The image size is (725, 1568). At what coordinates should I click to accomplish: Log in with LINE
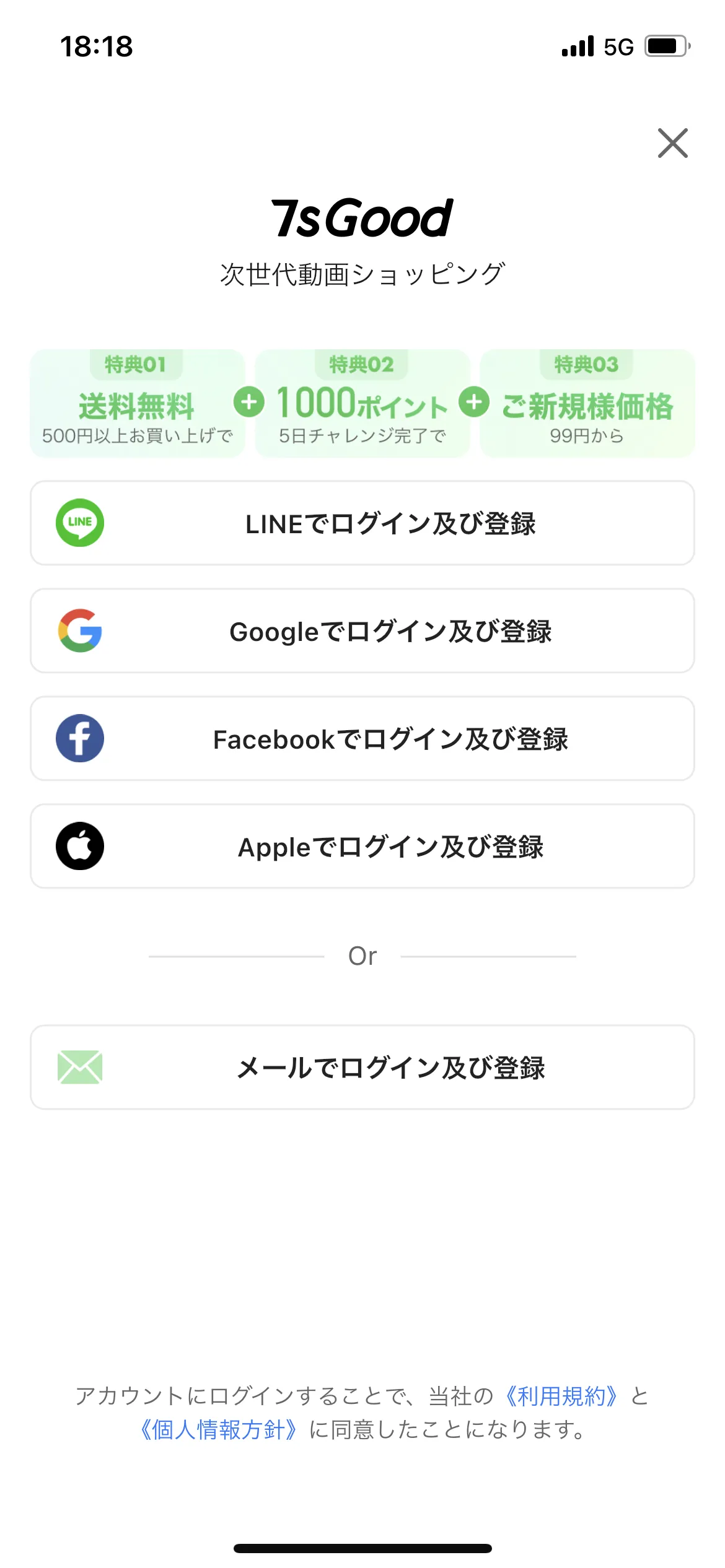point(362,523)
